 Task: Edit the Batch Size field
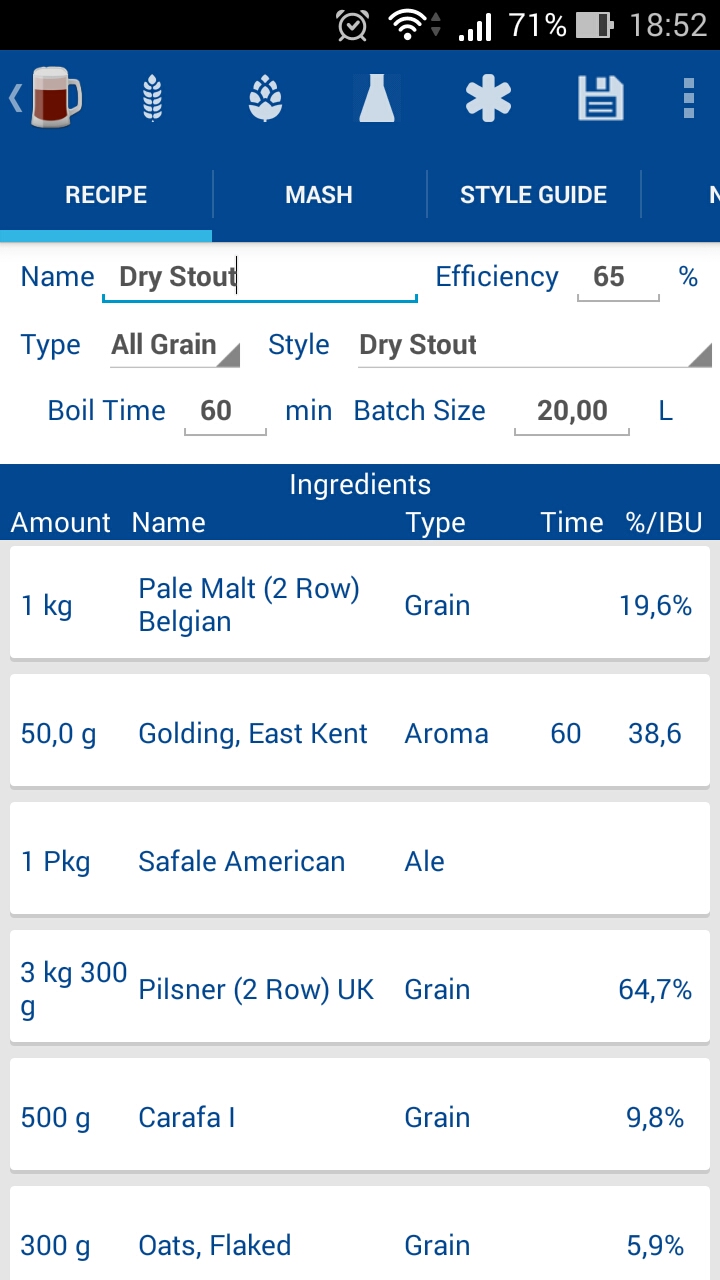pyautogui.click(x=572, y=412)
